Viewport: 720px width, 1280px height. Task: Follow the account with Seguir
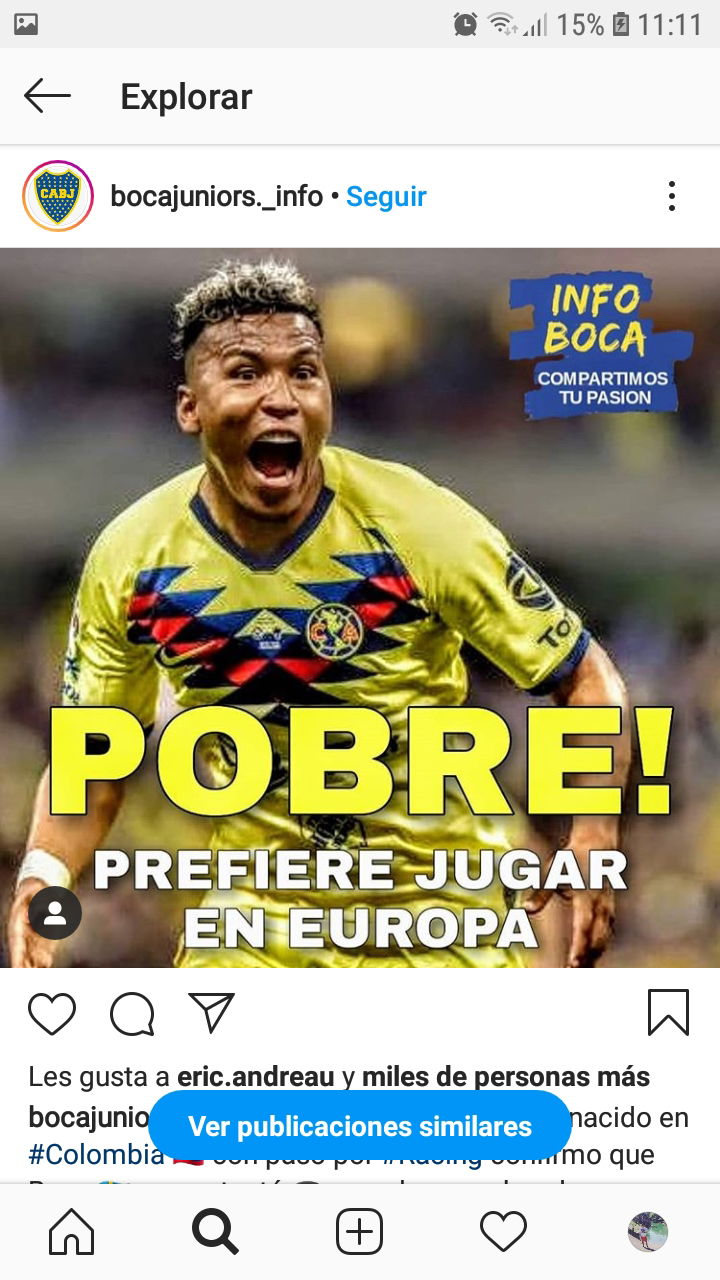pos(386,196)
